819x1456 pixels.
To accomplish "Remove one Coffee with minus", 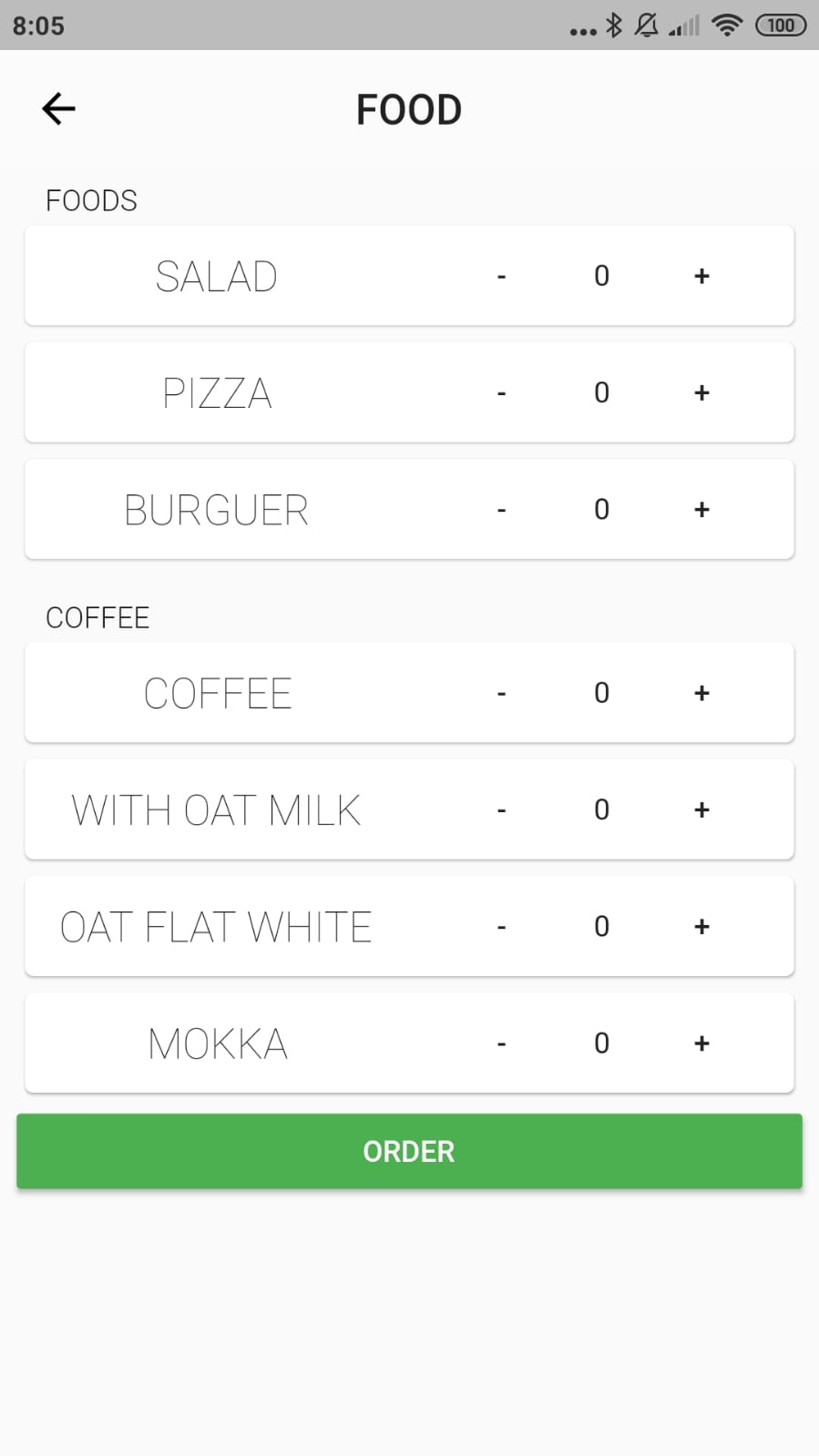I will [501, 693].
